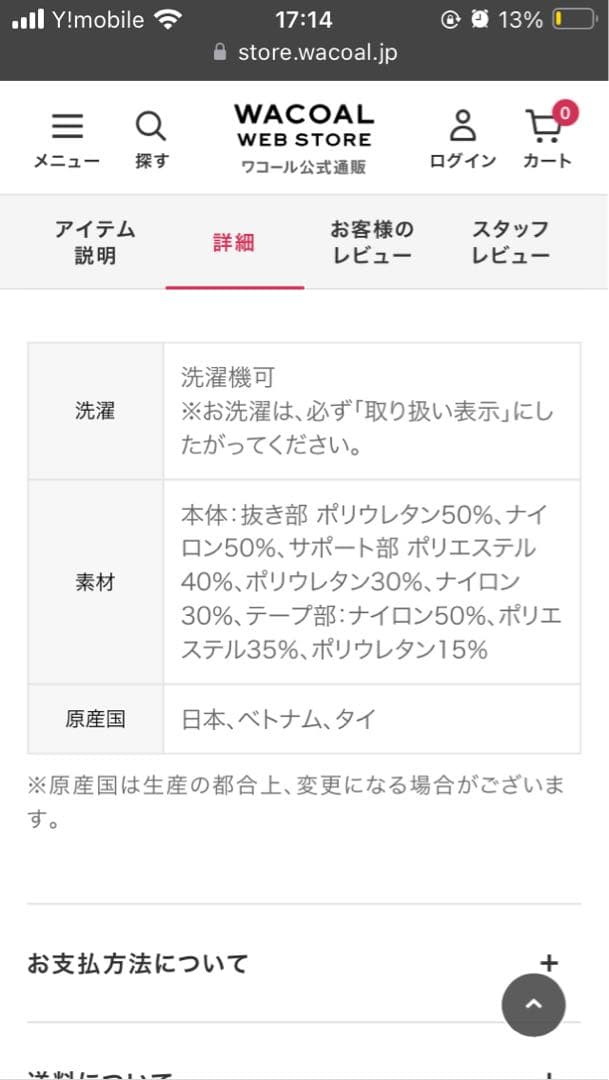The image size is (609, 1080).
Task: Select the 詳細 tab
Action: tap(234, 243)
